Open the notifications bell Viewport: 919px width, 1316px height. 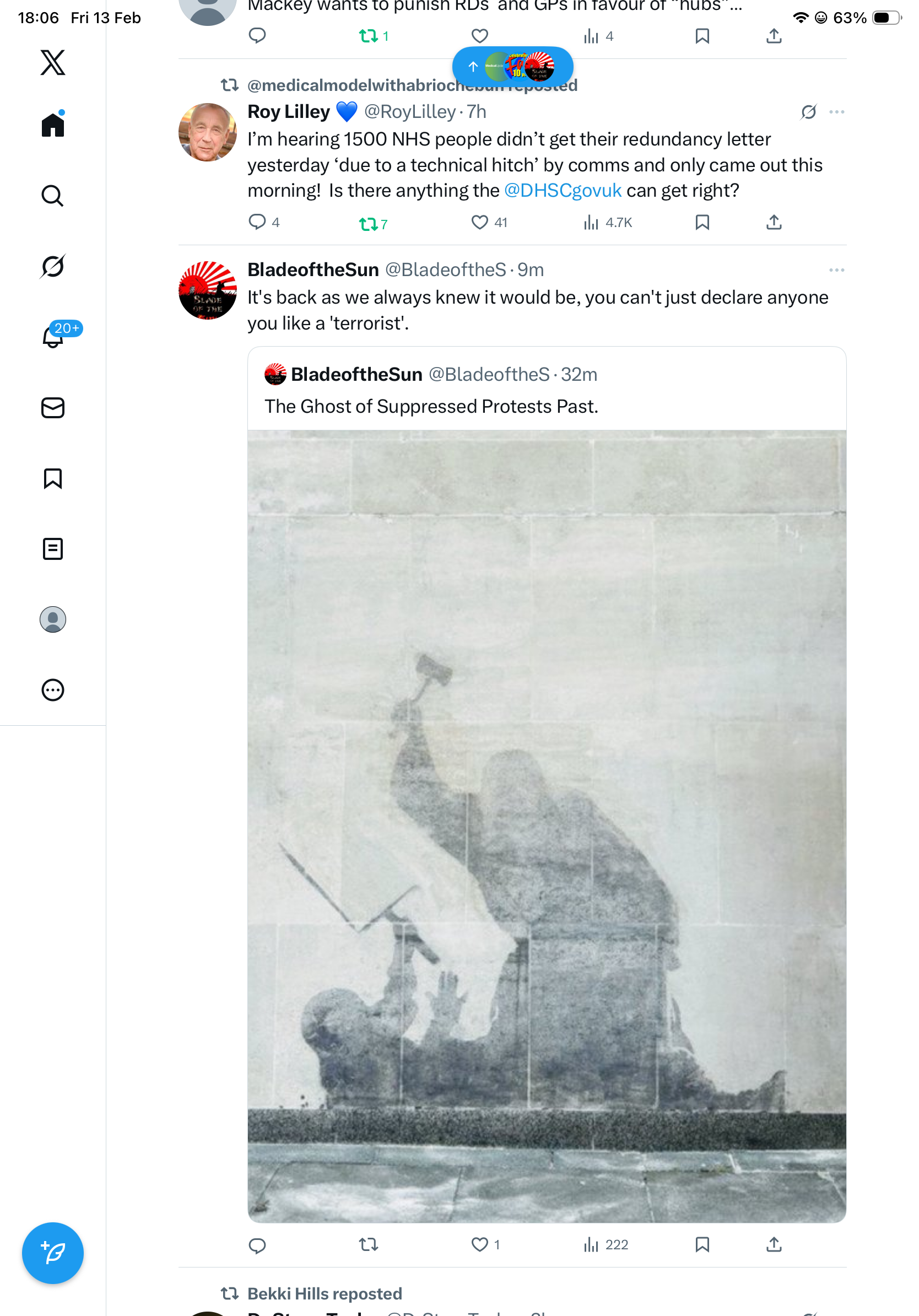[x=53, y=337]
